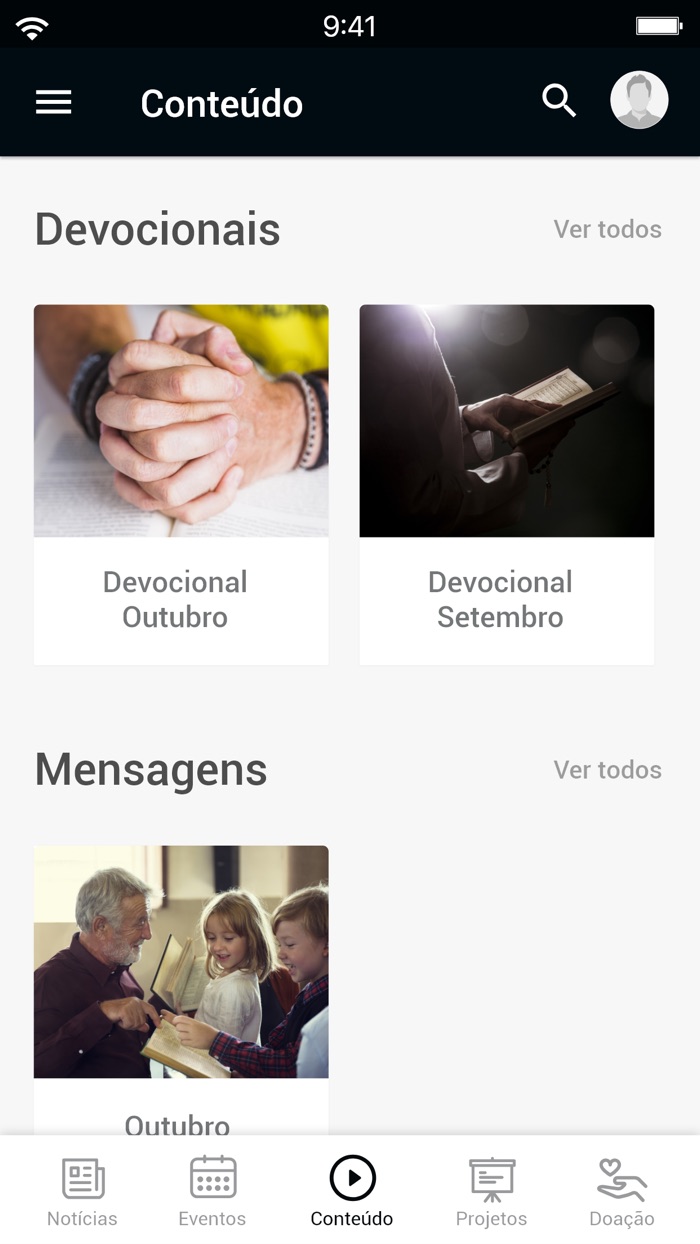View all Mensagens
The height and width of the screenshot is (1244, 700).
[607, 770]
